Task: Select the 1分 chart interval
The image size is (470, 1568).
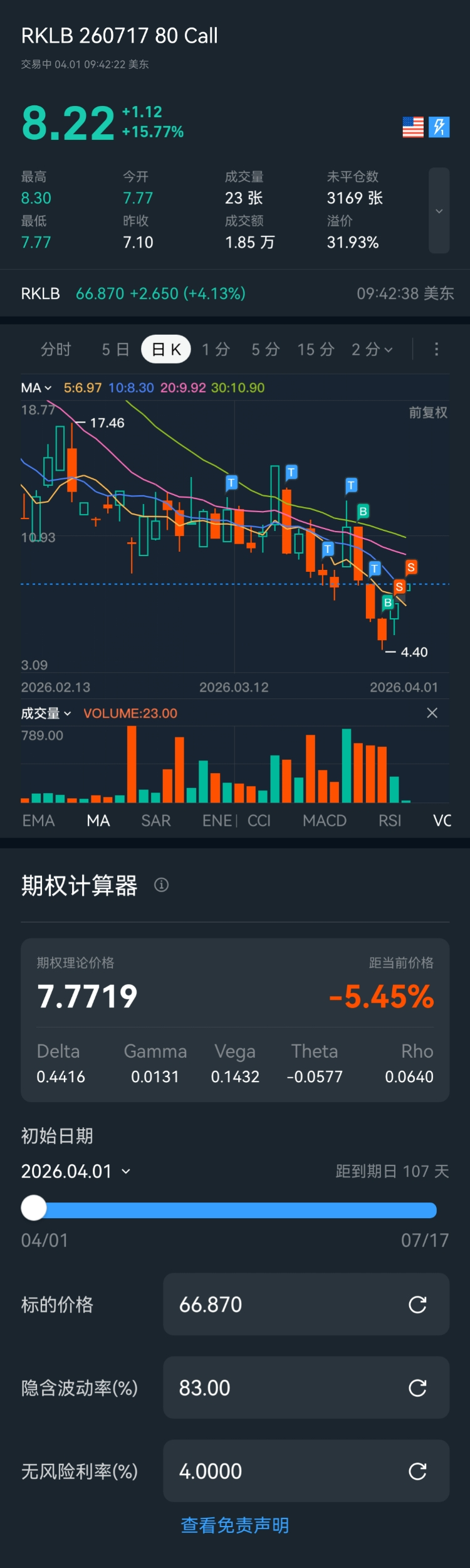Action: point(216,349)
